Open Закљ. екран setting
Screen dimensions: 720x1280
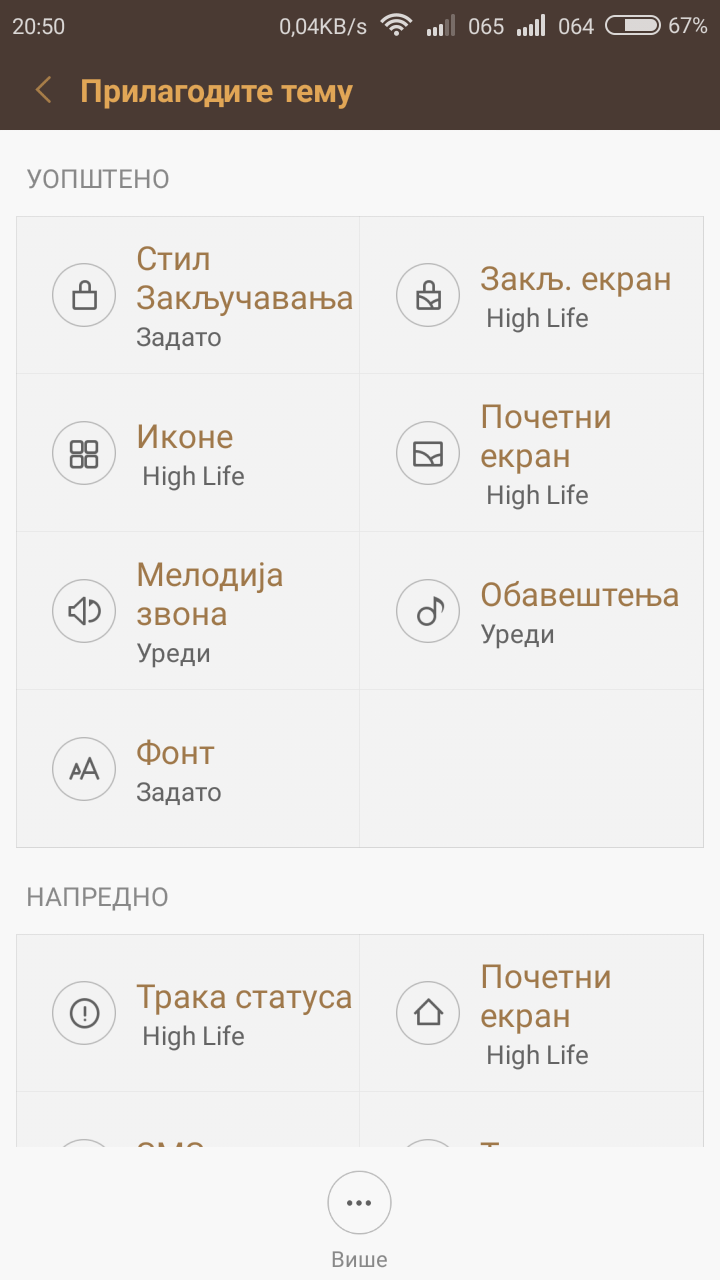(x=532, y=296)
